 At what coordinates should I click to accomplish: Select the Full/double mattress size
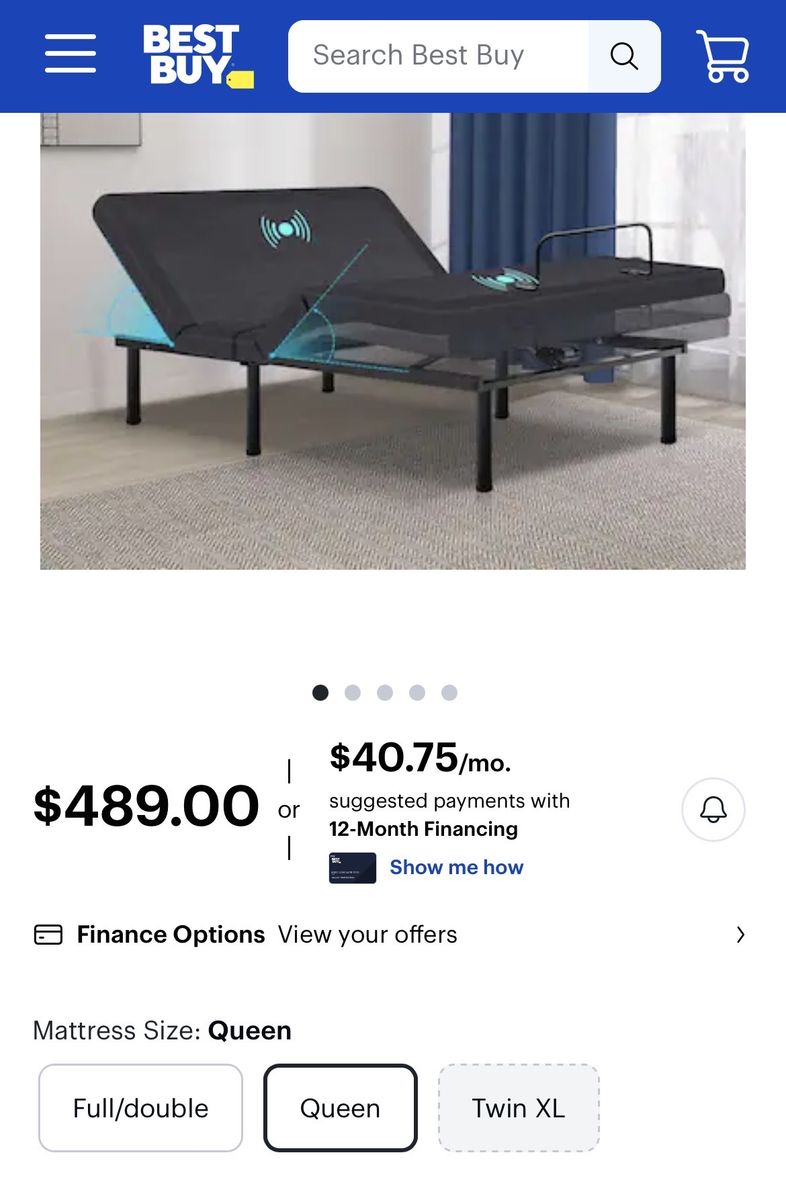tap(141, 1108)
